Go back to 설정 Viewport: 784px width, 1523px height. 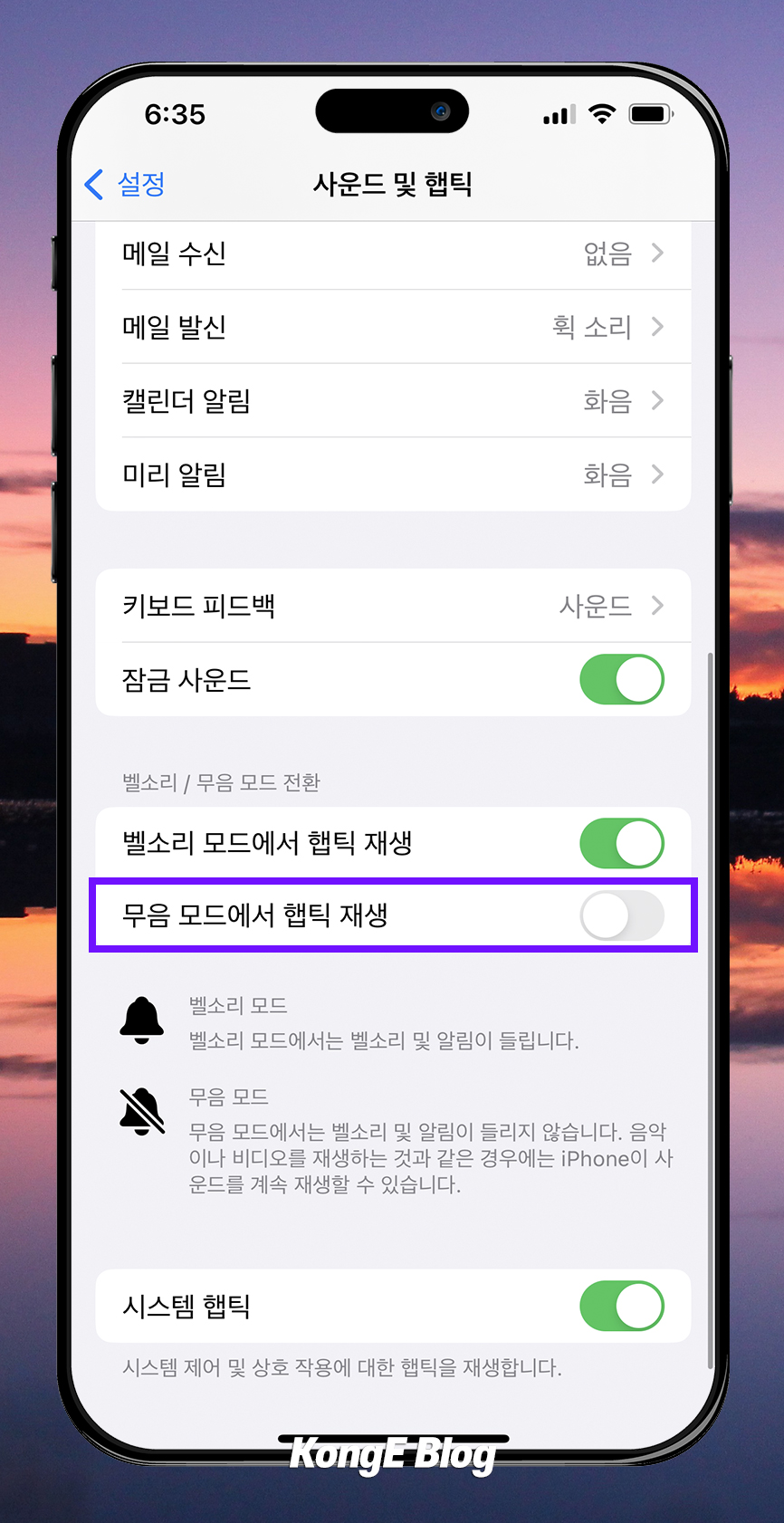(x=125, y=184)
